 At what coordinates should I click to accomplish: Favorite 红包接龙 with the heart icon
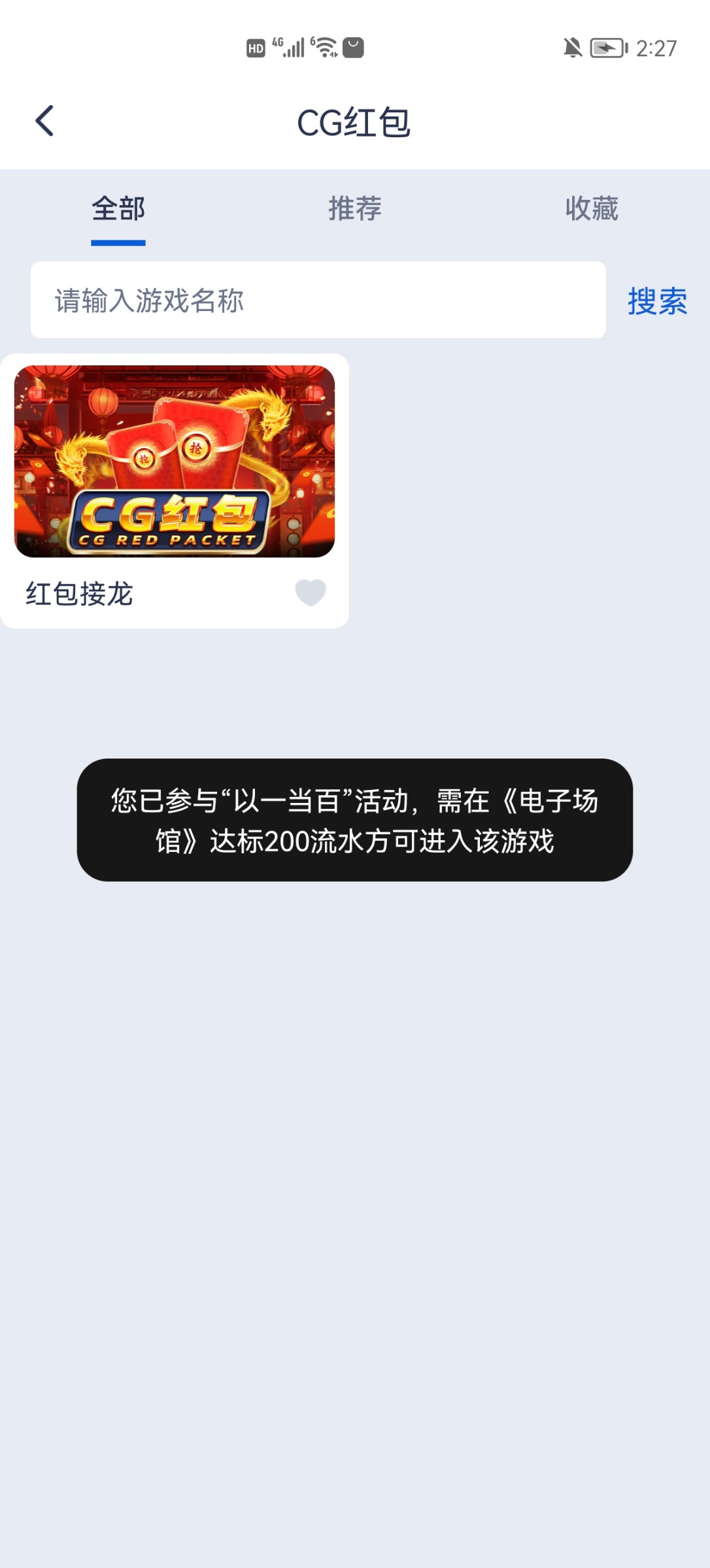pyautogui.click(x=311, y=593)
